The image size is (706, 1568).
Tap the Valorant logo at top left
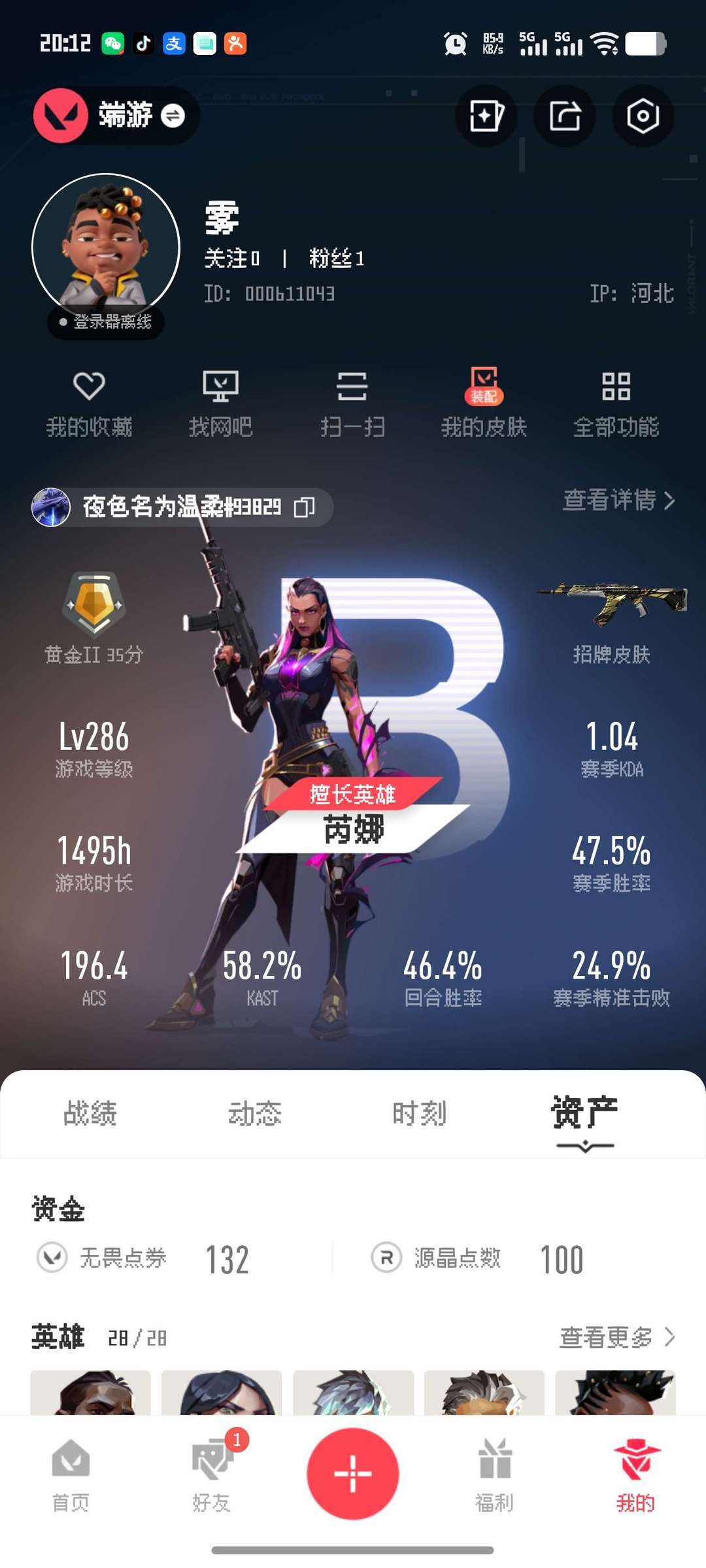coord(61,116)
